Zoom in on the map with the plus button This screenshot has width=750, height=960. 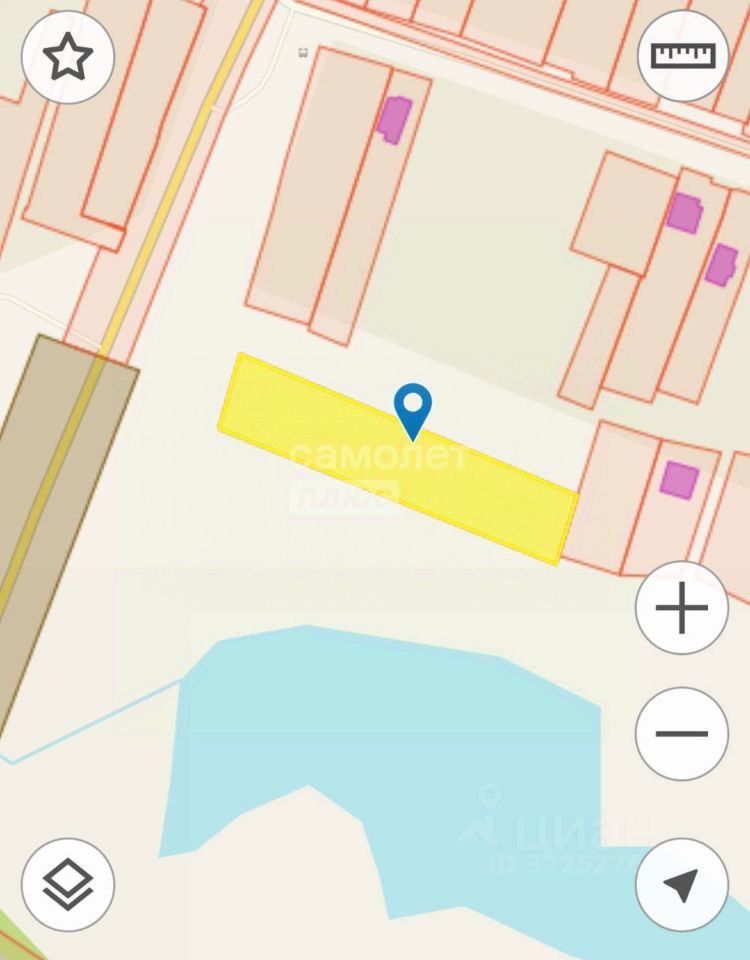click(x=682, y=608)
